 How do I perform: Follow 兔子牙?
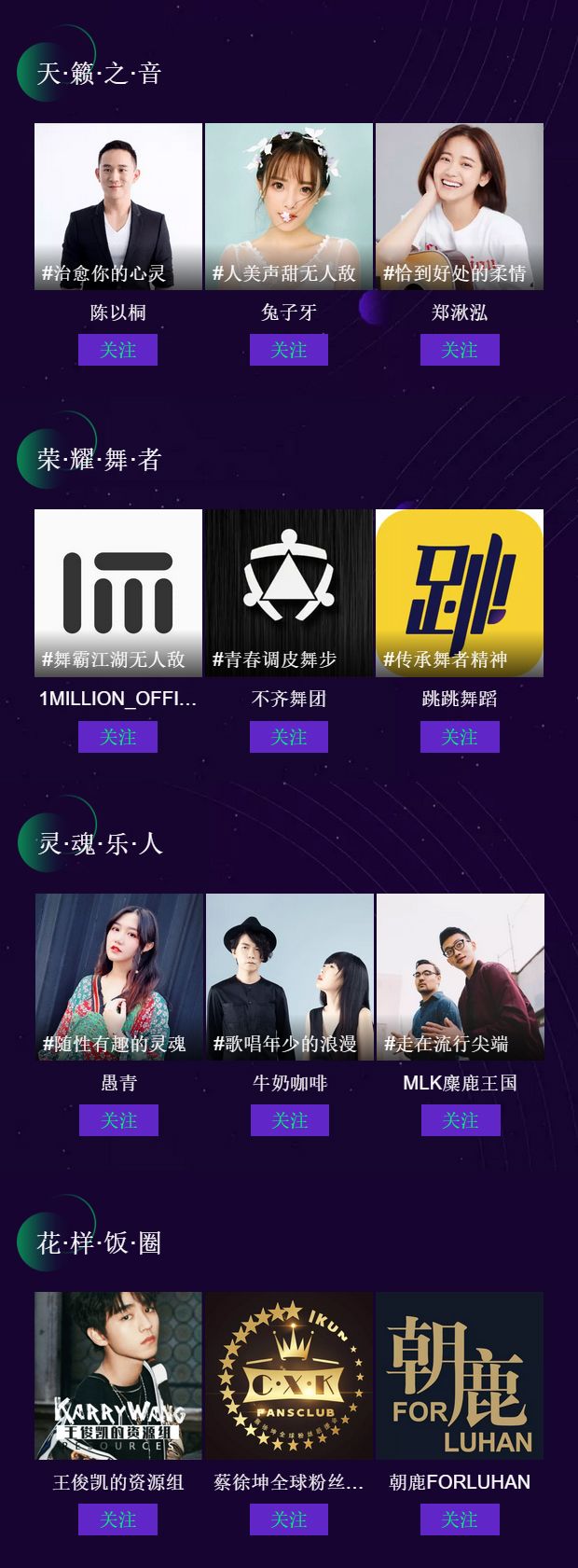point(288,350)
